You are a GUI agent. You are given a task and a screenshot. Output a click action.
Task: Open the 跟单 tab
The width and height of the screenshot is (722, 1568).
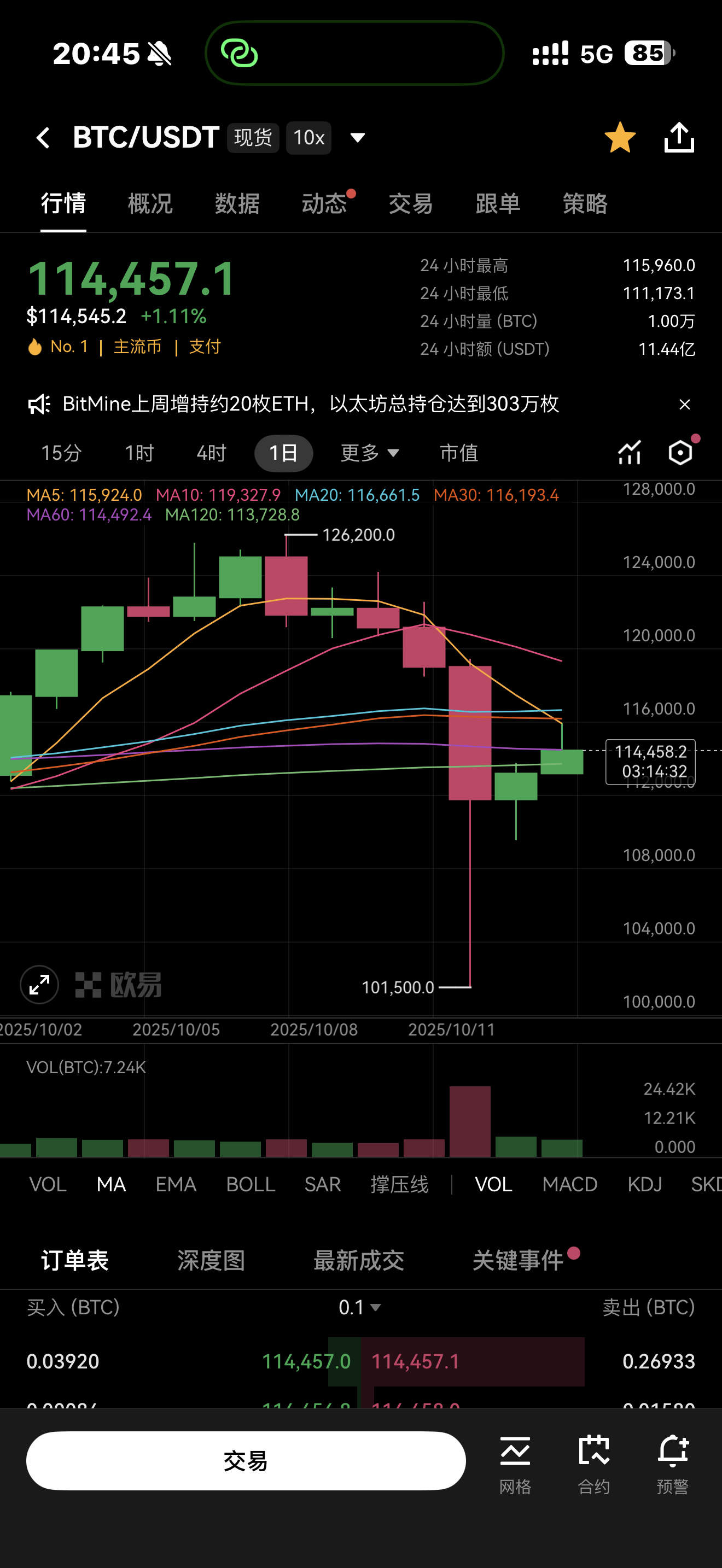tap(497, 203)
